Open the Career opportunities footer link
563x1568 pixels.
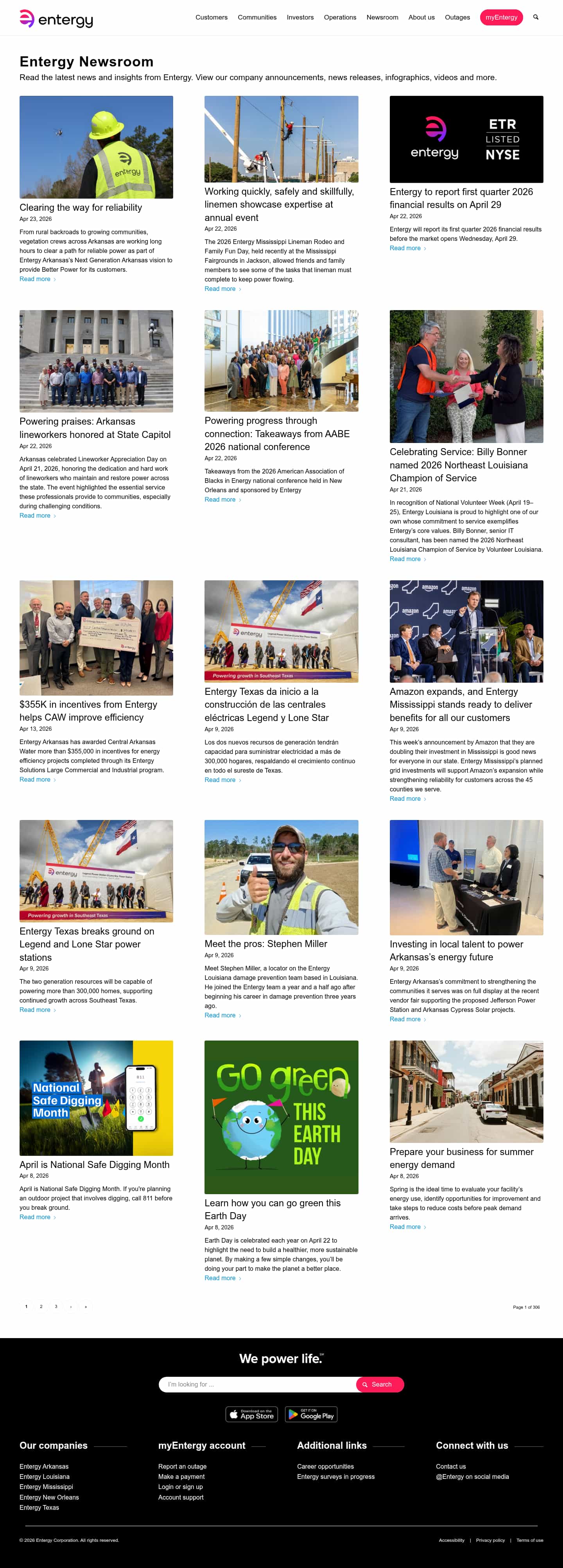pyautogui.click(x=325, y=1466)
